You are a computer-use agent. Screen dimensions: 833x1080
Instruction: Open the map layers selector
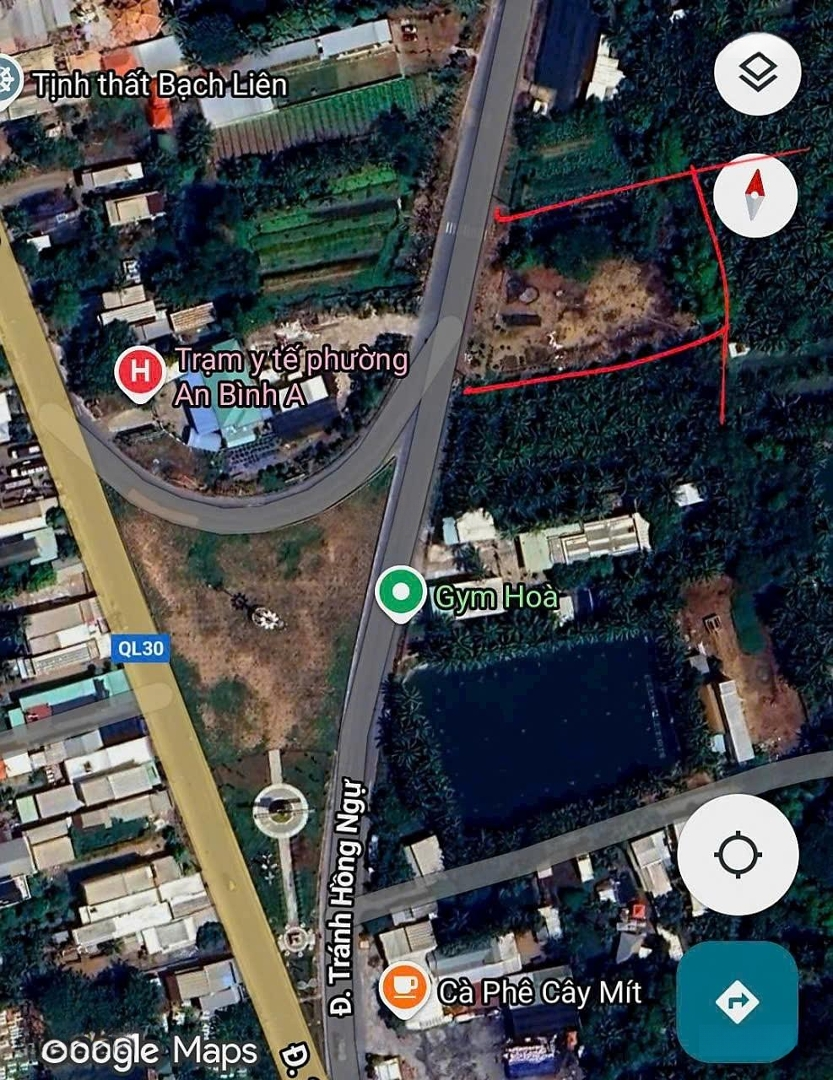[757, 73]
